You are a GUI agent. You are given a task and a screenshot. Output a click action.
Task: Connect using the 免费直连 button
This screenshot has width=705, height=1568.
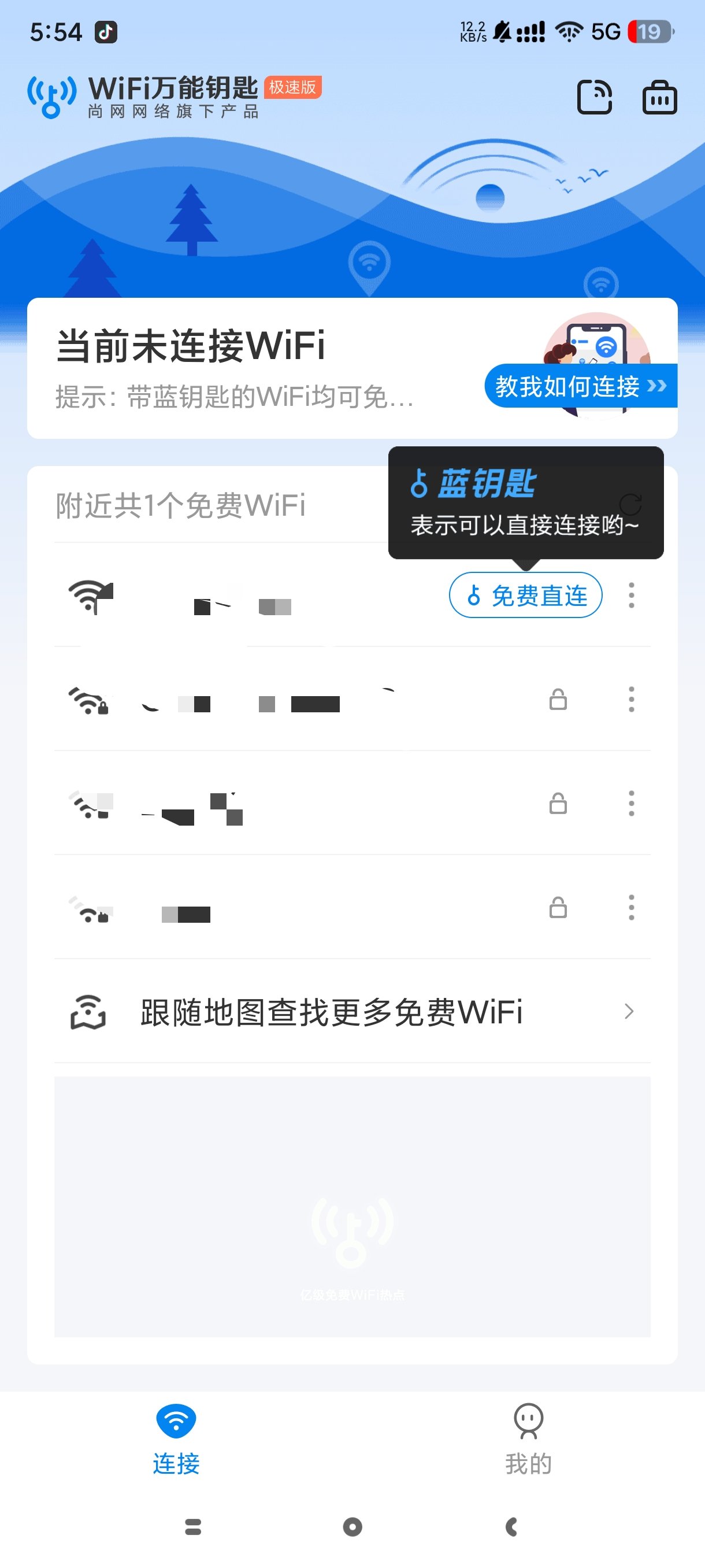(x=525, y=596)
